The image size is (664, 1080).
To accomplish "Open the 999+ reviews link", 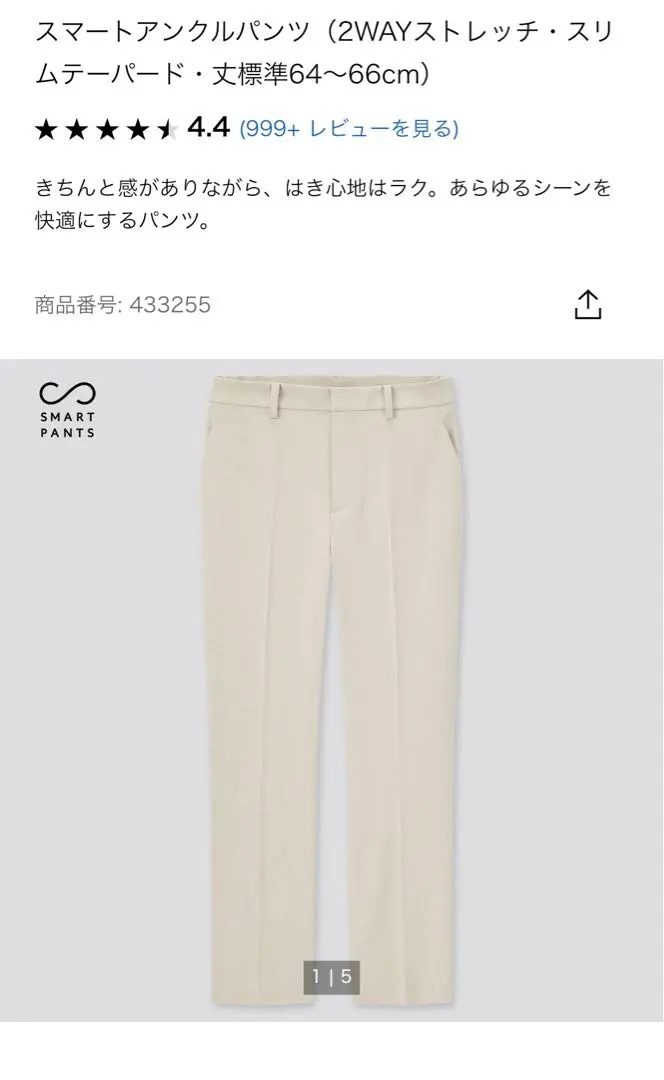I will pyautogui.click(x=348, y=129).
